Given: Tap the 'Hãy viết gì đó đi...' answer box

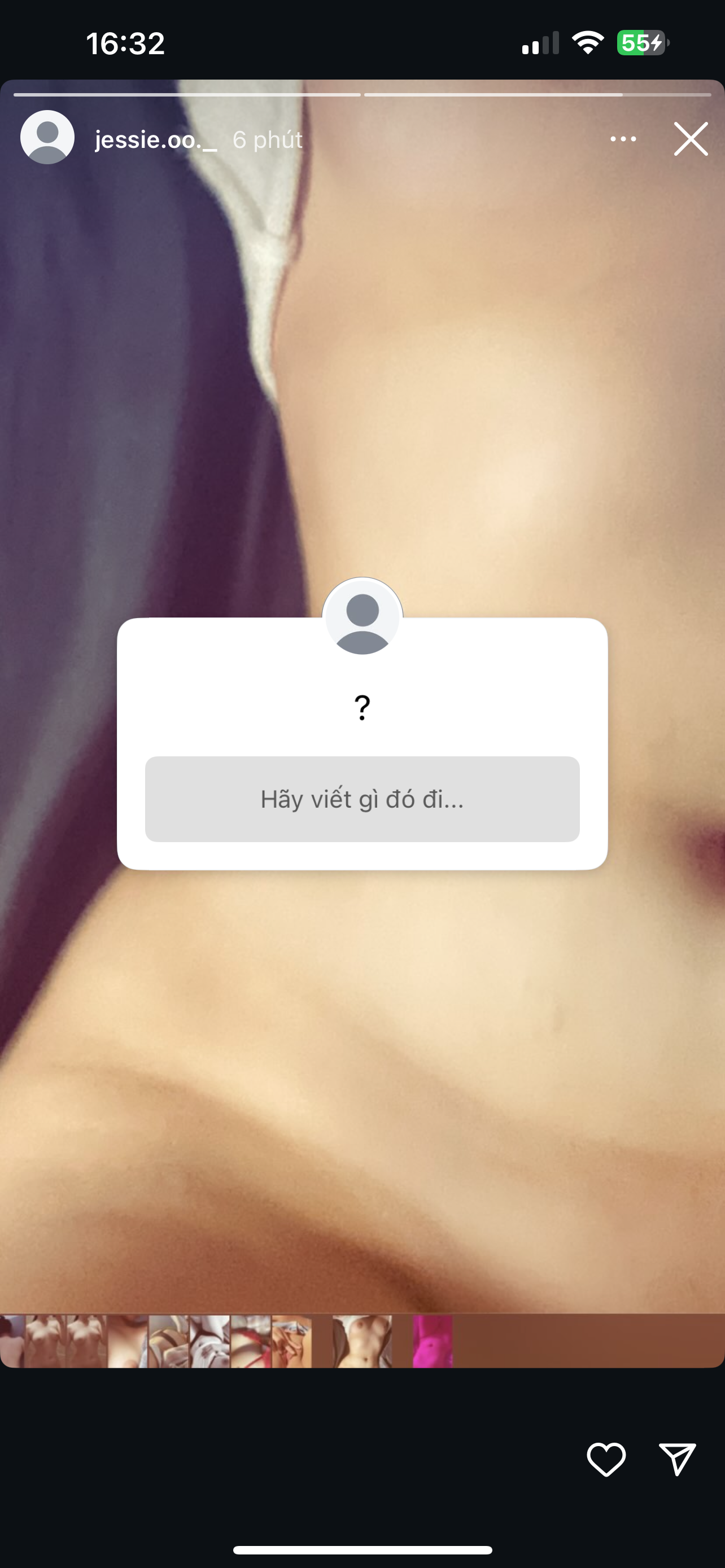Looking at the screenshot, I should coord(362,799).
